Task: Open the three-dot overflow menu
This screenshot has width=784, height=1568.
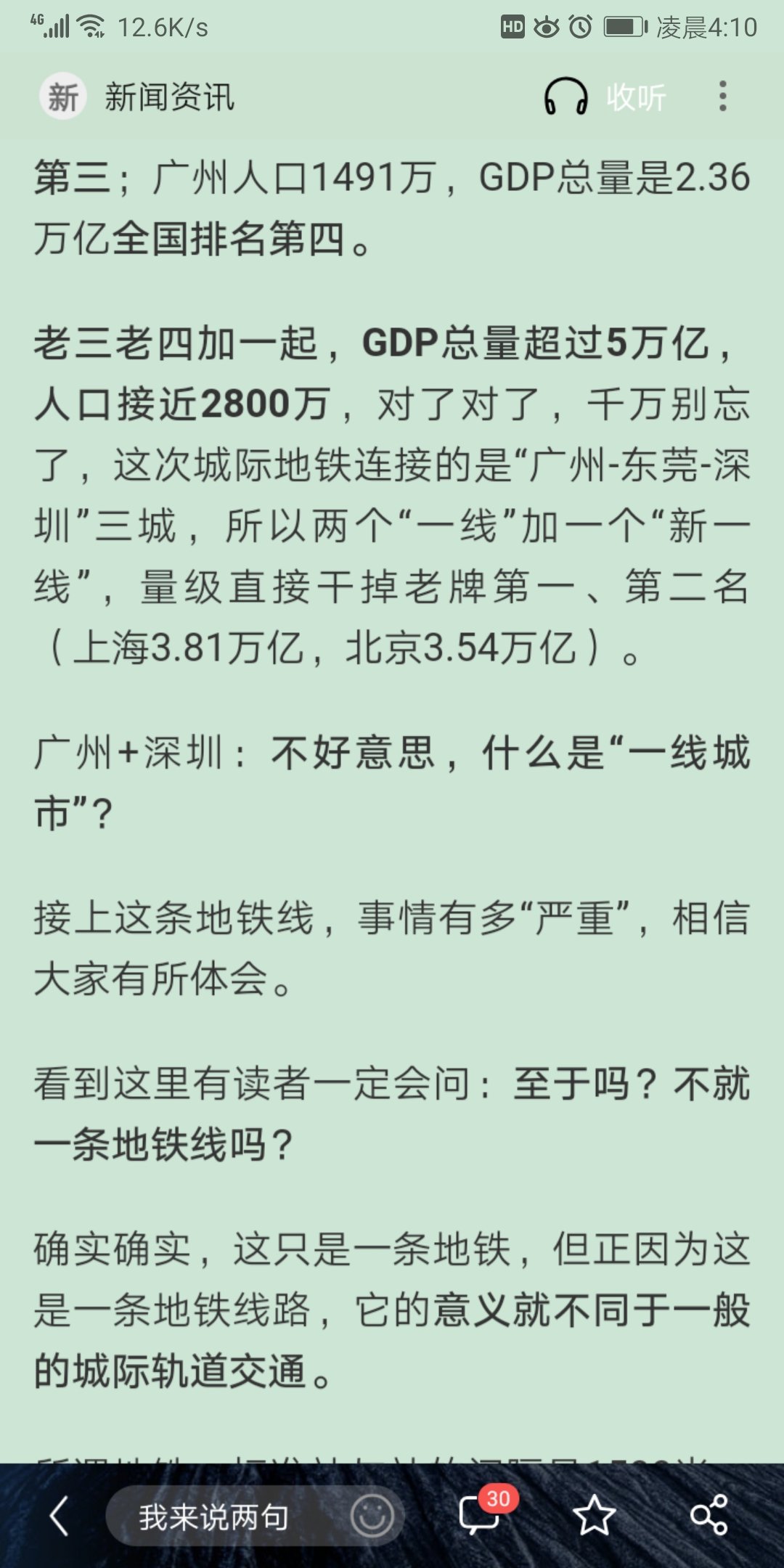Action: point(722,97)
